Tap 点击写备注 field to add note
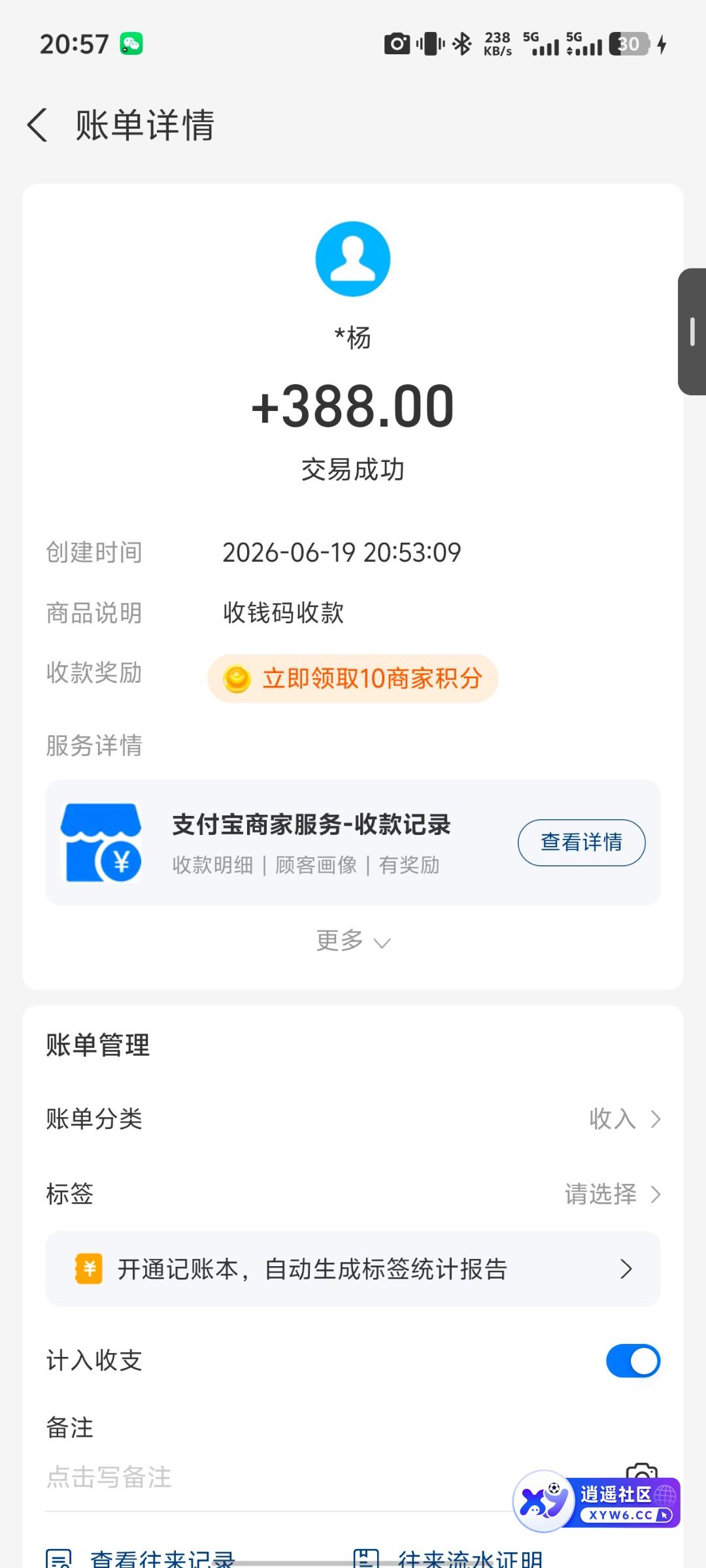The image size is (706, 1568). [327, 1477]
